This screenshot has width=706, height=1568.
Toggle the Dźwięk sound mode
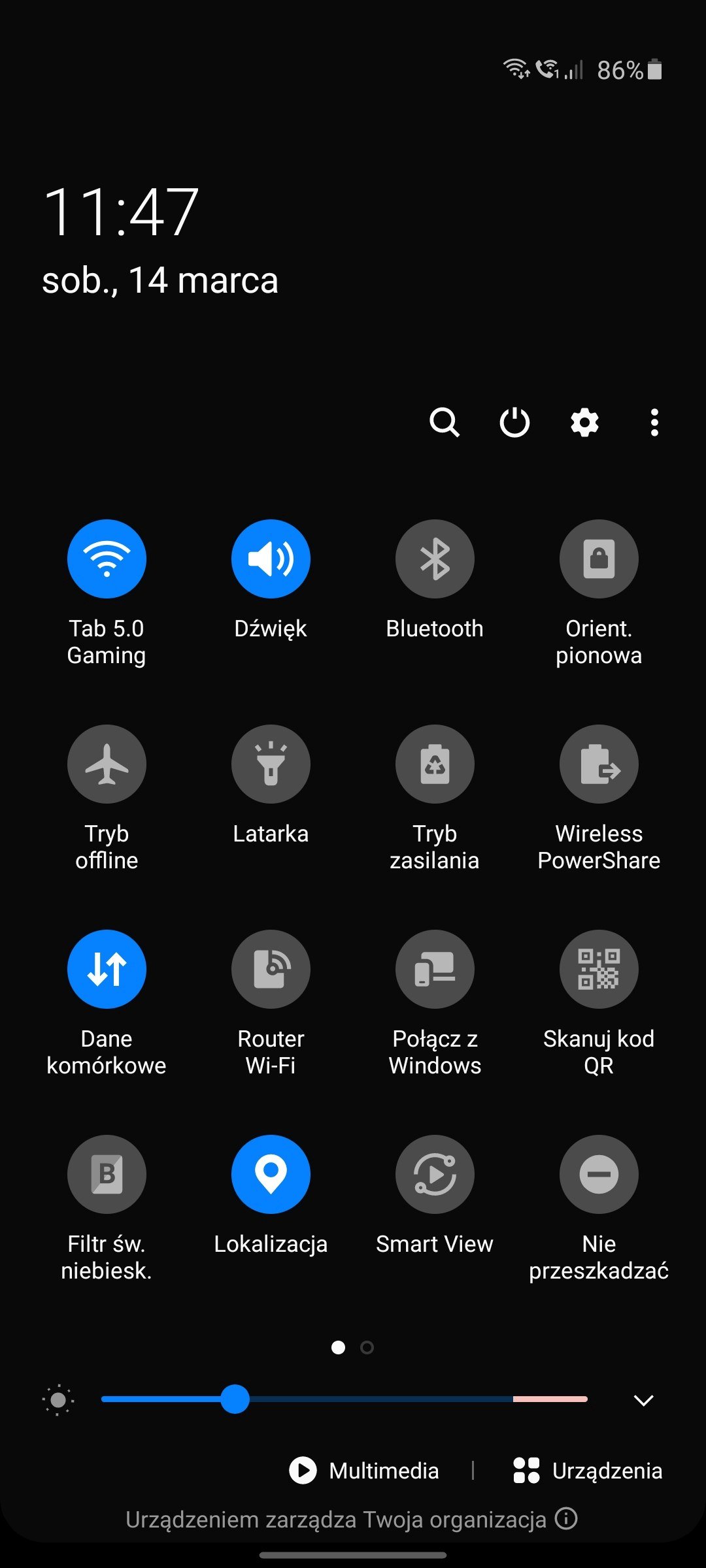271,559
